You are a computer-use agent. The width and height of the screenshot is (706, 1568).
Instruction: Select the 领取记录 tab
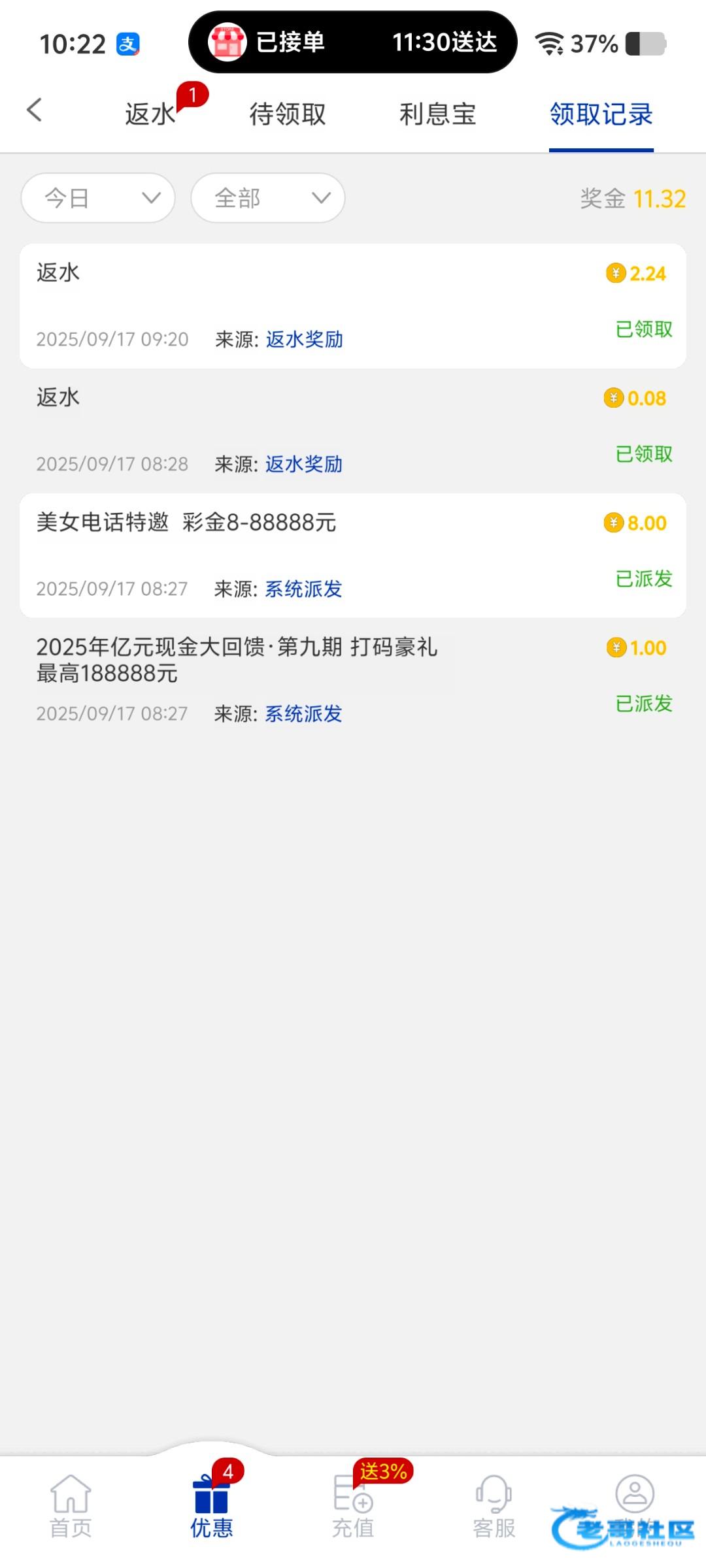(x=601, y=114)
